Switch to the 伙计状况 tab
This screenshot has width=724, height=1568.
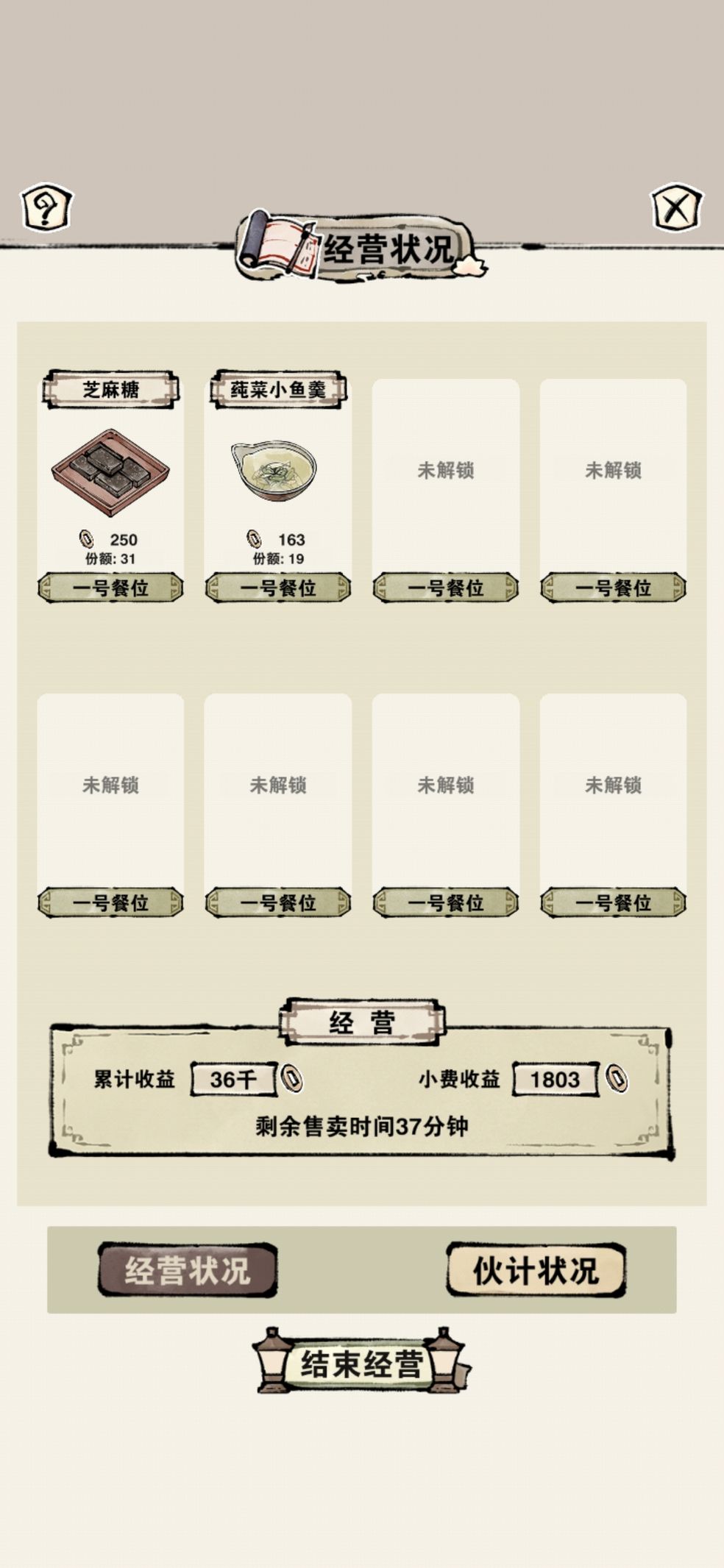coord(536,1270)
